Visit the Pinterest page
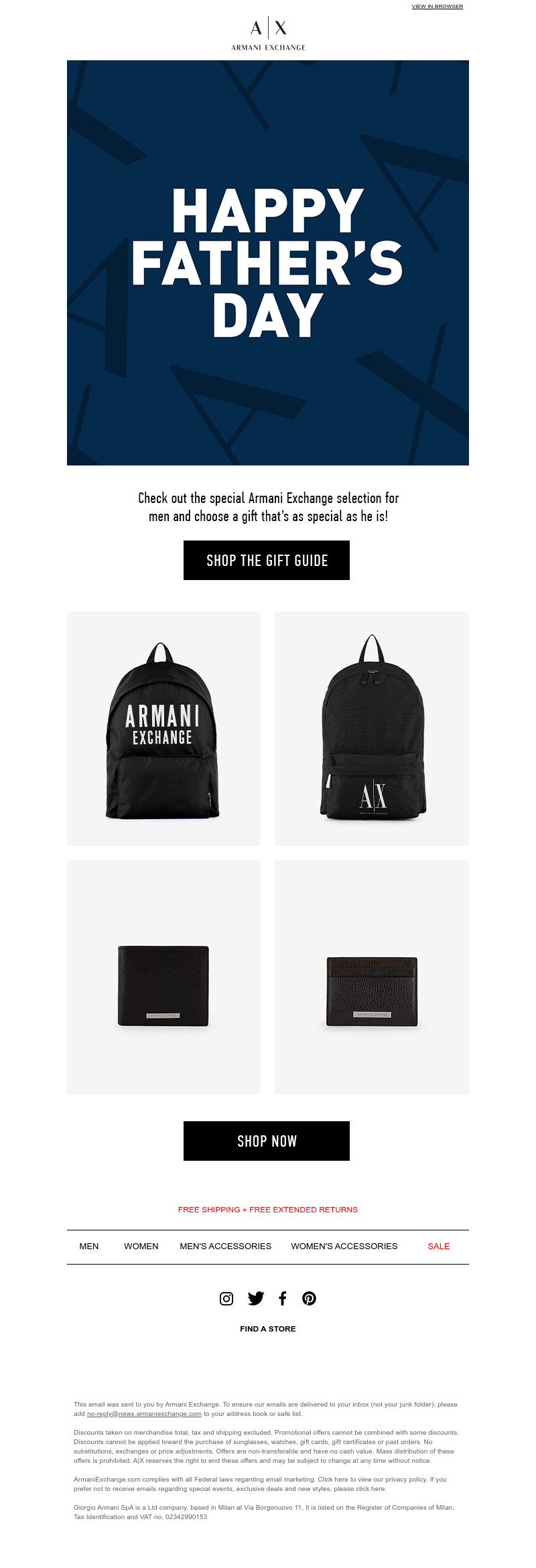 tap(309, 1298)
